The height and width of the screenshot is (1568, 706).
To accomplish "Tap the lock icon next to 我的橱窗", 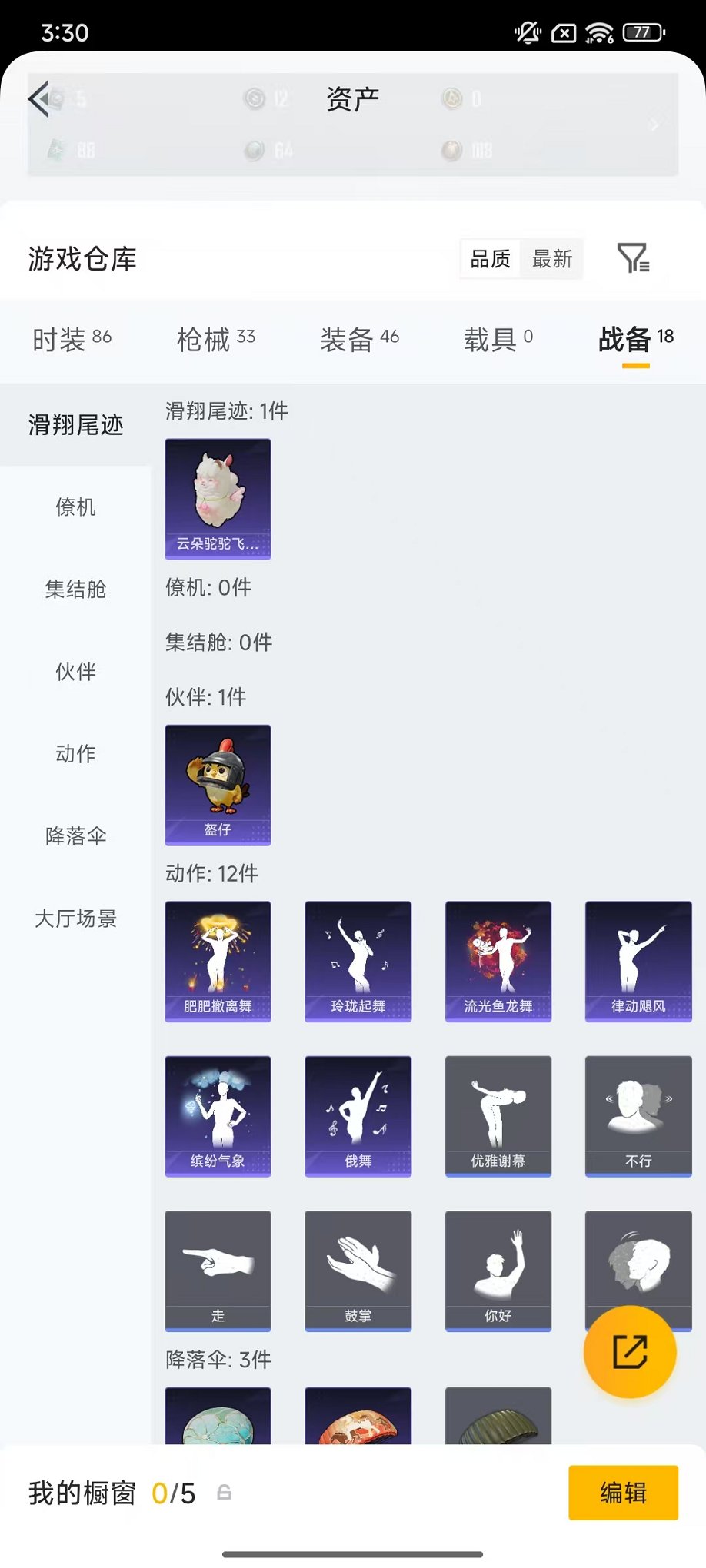I will point(224,1492).
